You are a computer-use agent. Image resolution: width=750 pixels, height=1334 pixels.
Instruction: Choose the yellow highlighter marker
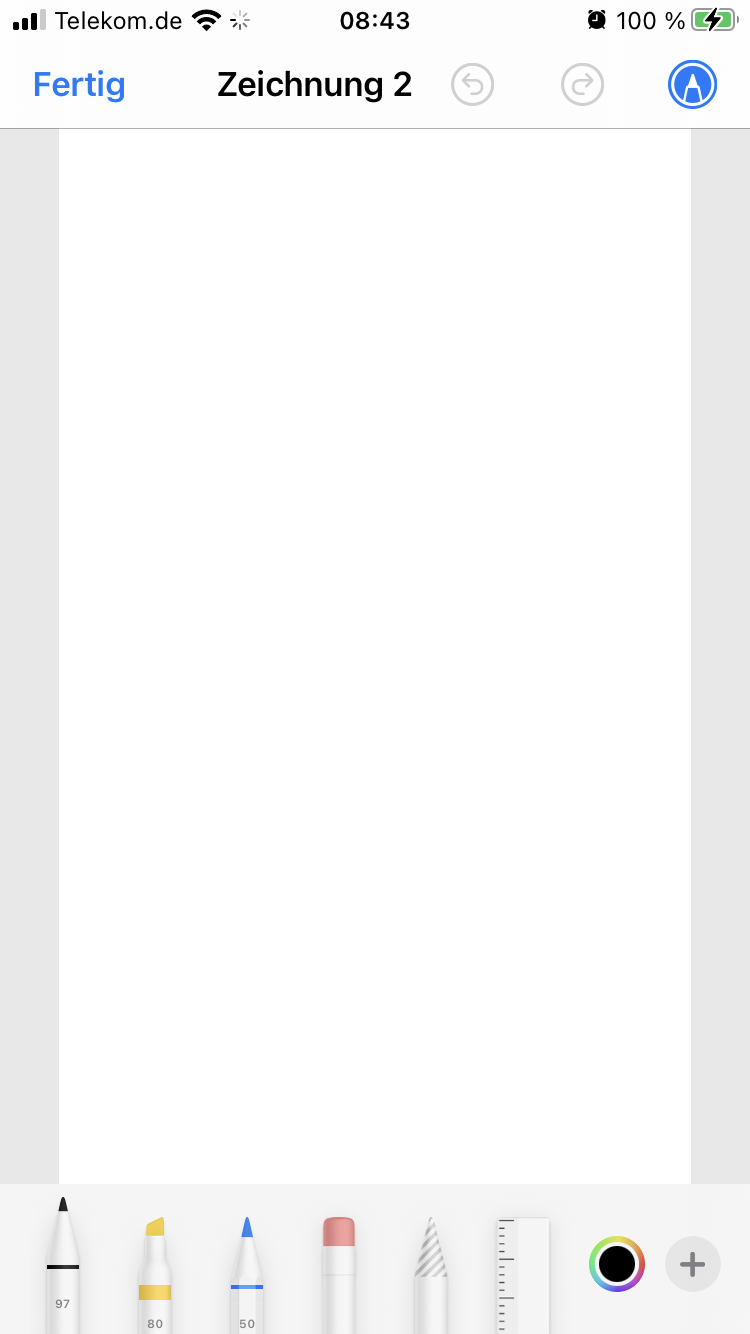click(155, 1275)
